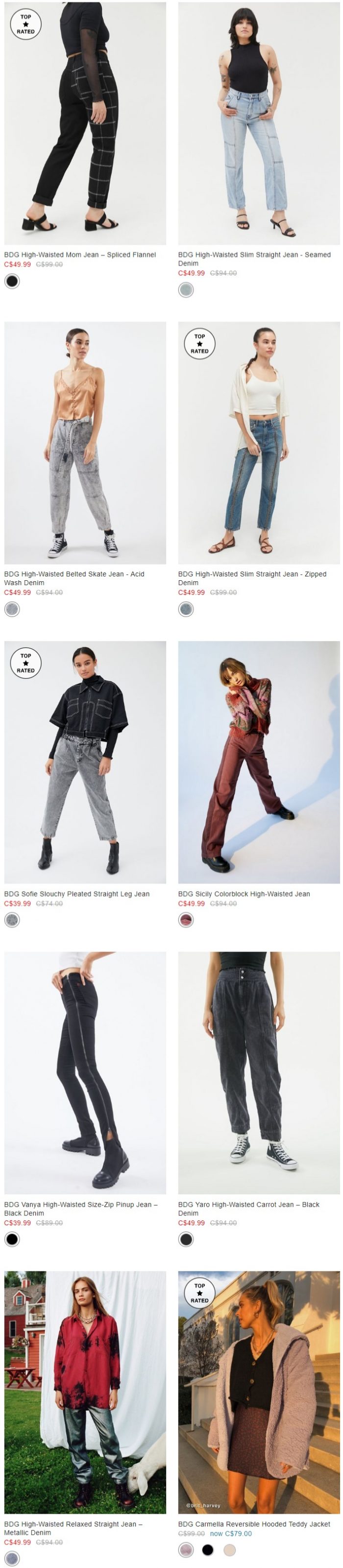
Task: Tap BDG Sofie Slouchy Pleated Jean title link
Action: [x=77, y=894]
